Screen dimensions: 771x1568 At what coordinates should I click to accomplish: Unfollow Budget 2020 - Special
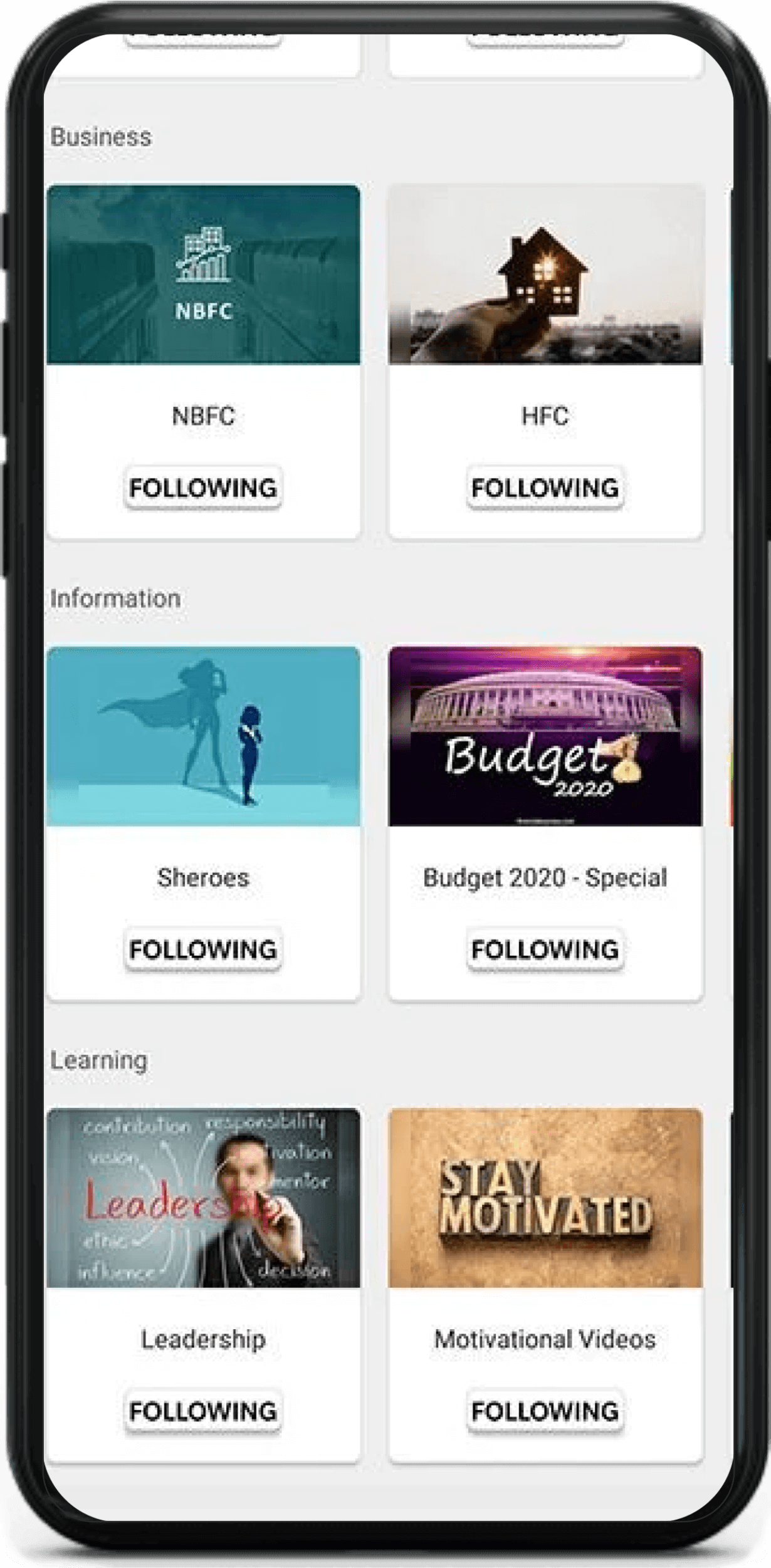[545, 949]
